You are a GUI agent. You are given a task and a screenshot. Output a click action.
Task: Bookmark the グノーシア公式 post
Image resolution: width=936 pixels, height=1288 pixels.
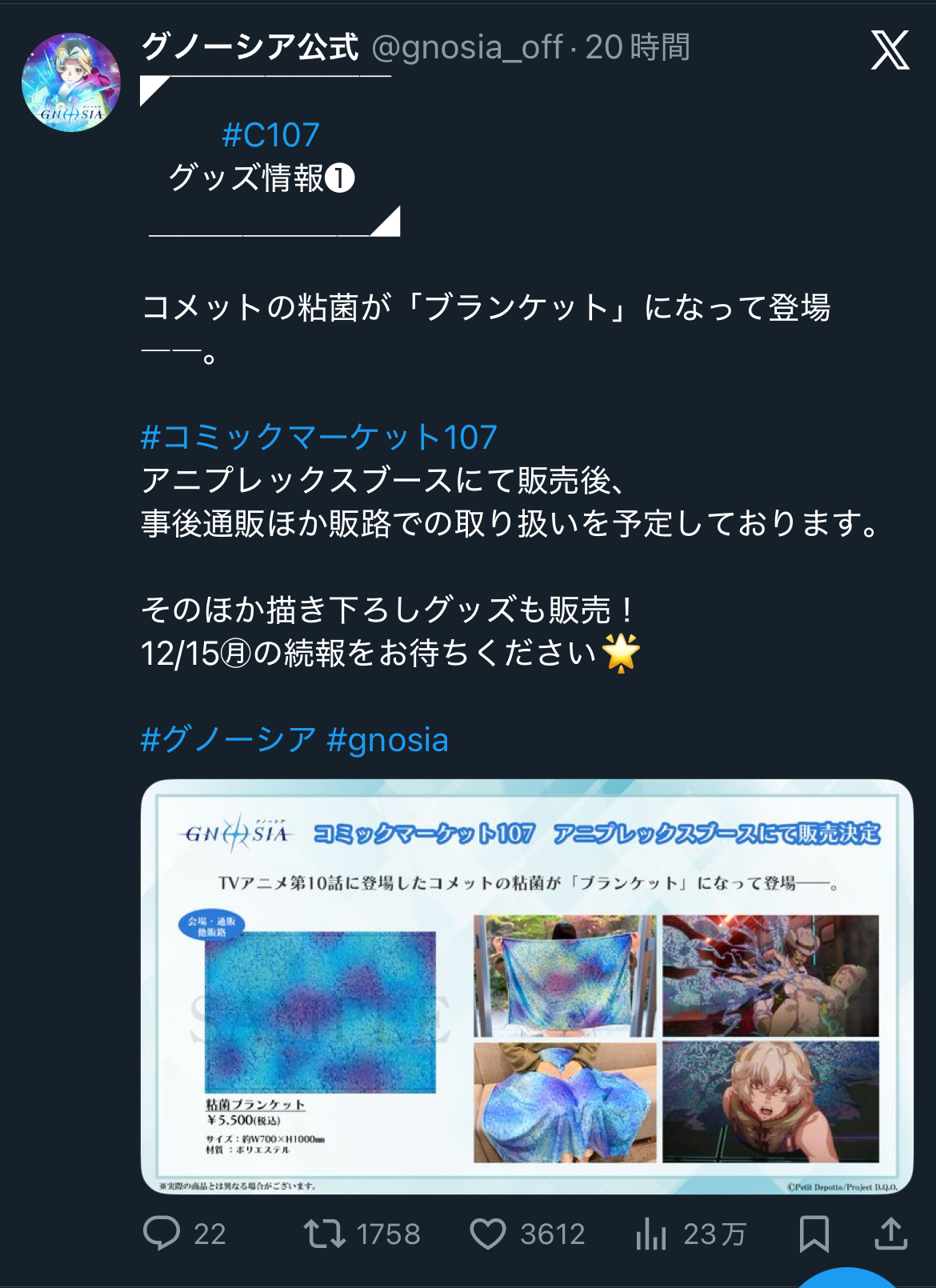[x=814, y=1233]
